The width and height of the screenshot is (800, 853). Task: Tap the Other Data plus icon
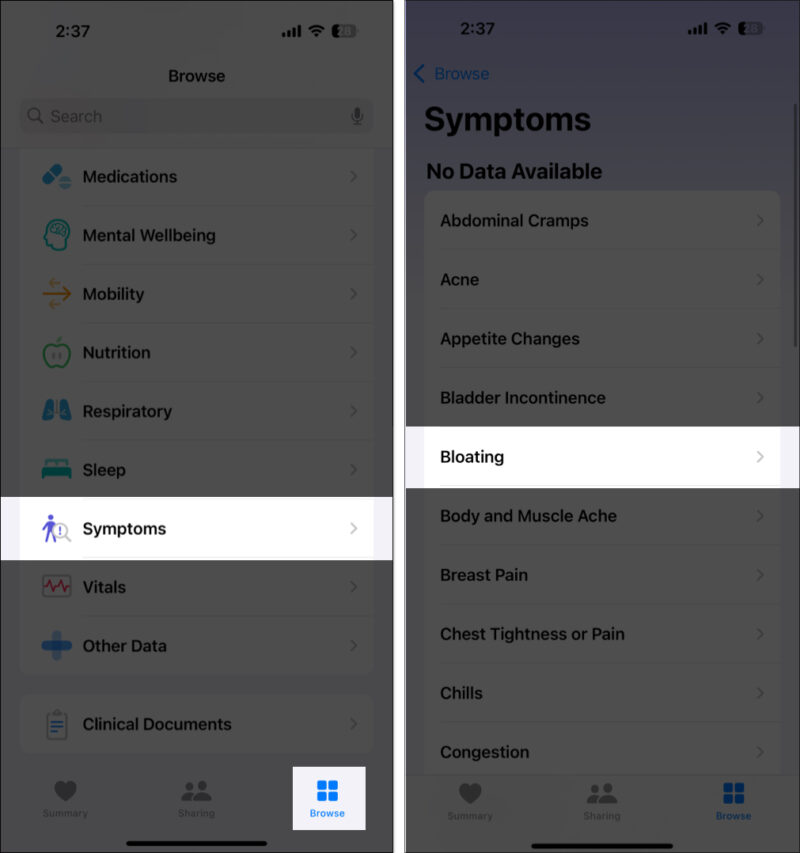[55, 646]
